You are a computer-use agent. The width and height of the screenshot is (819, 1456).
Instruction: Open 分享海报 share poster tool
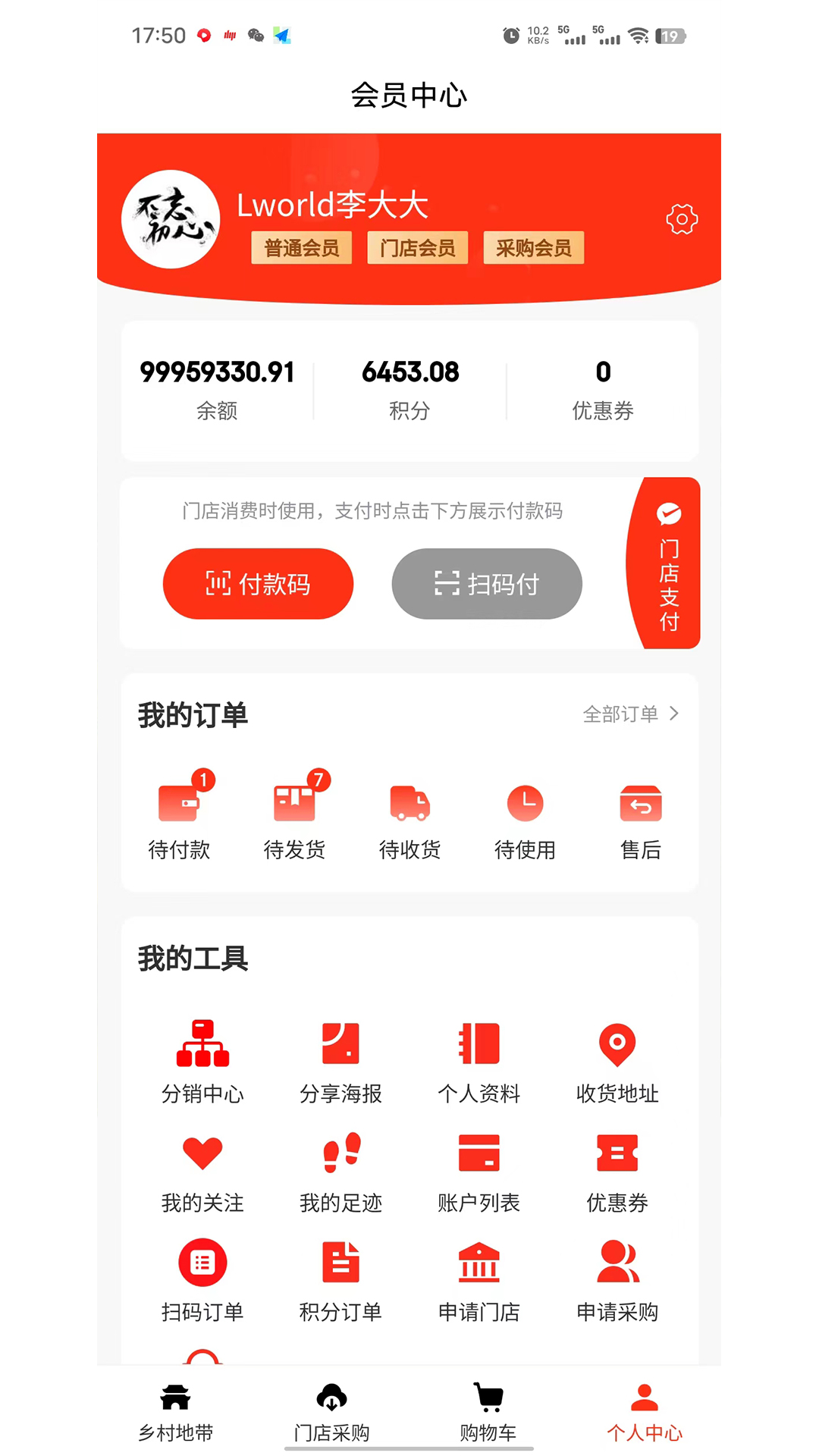click(340, 1059)
